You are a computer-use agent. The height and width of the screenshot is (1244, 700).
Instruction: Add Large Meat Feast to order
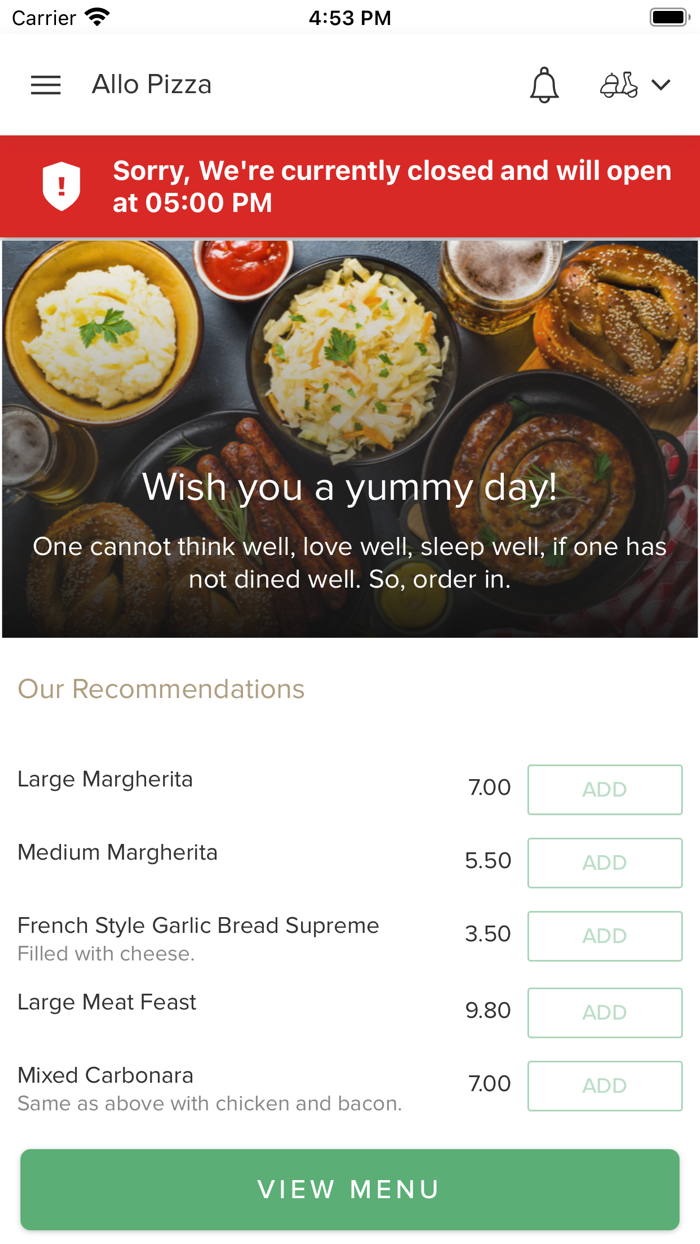coord(605,1013)
